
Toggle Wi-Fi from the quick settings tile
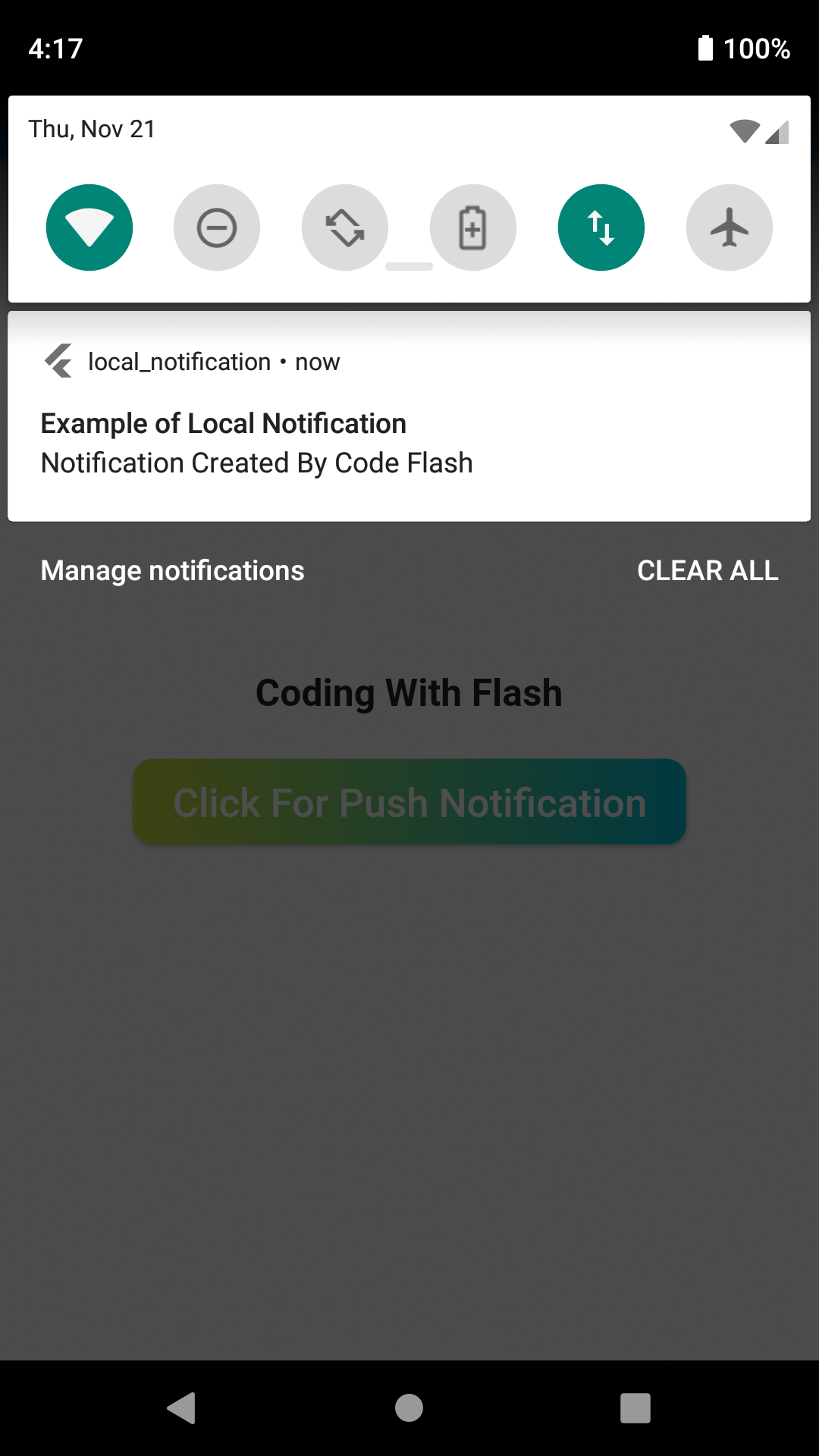(x=89, y=227)
